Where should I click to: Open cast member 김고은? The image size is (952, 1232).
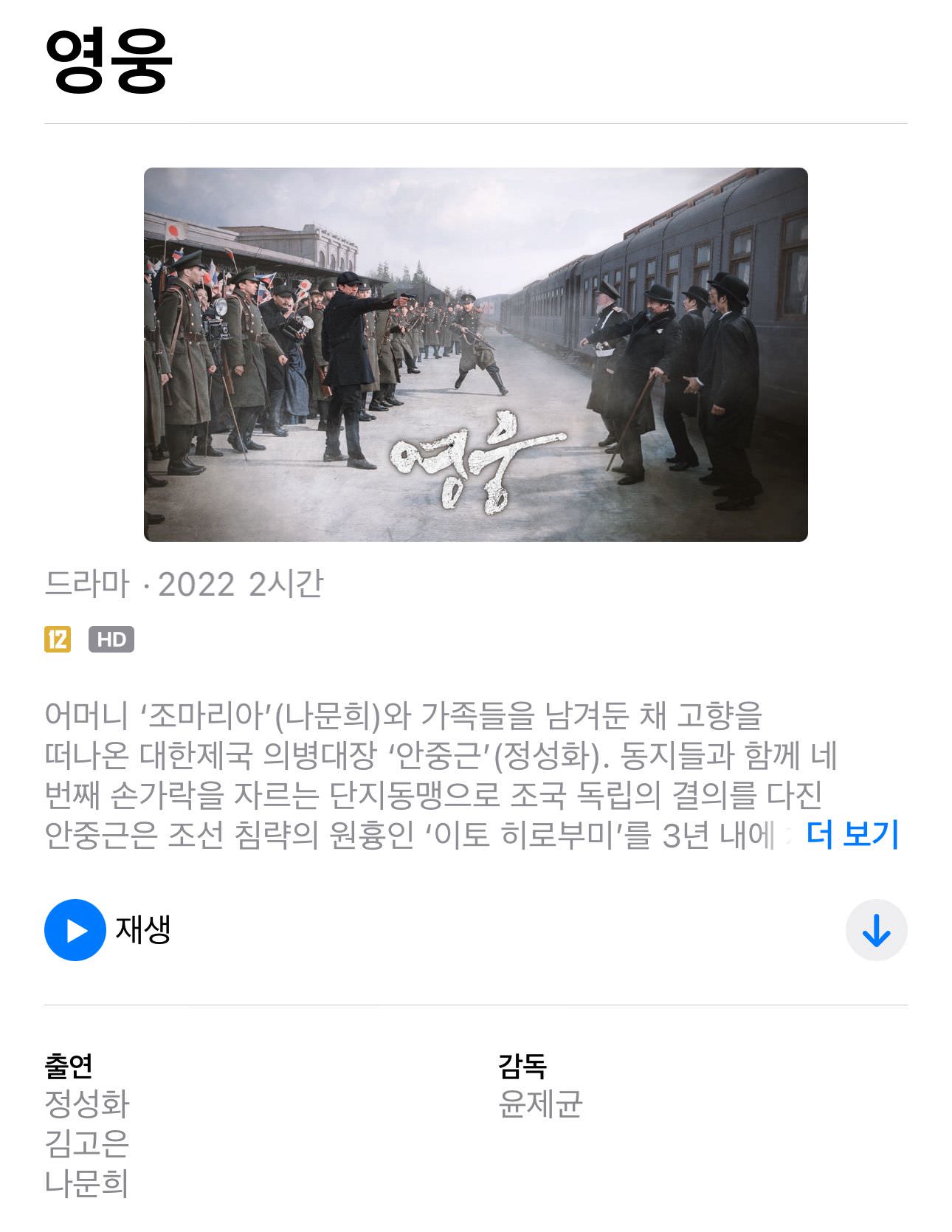tap(87, 1143)
